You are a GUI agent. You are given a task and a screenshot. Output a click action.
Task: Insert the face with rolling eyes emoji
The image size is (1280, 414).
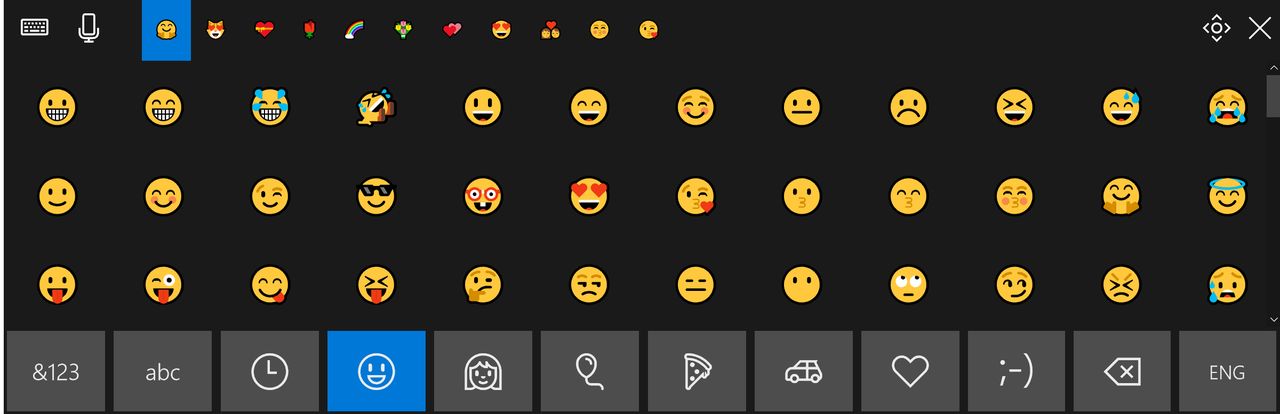click(908, 285)
